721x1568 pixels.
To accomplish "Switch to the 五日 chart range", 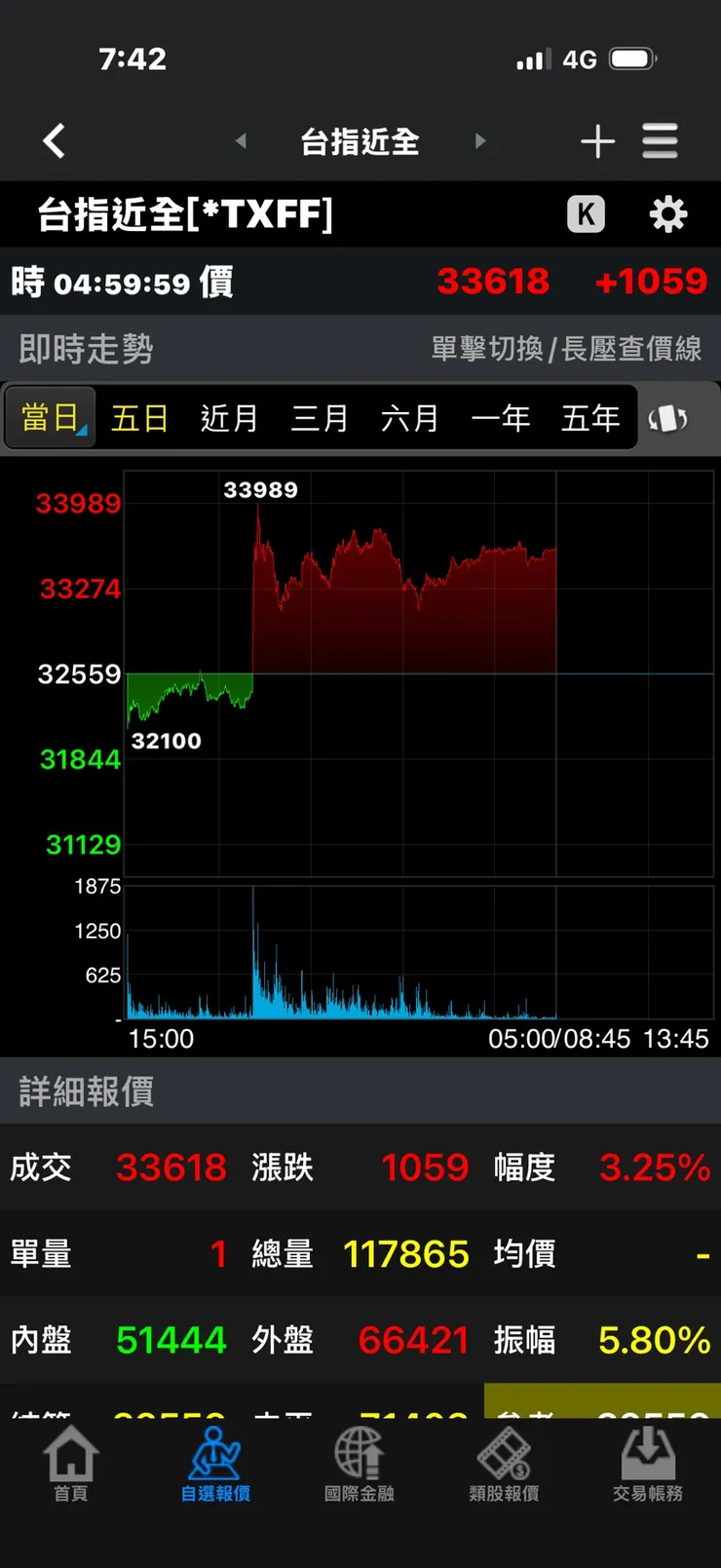I will tap(139, 418).
